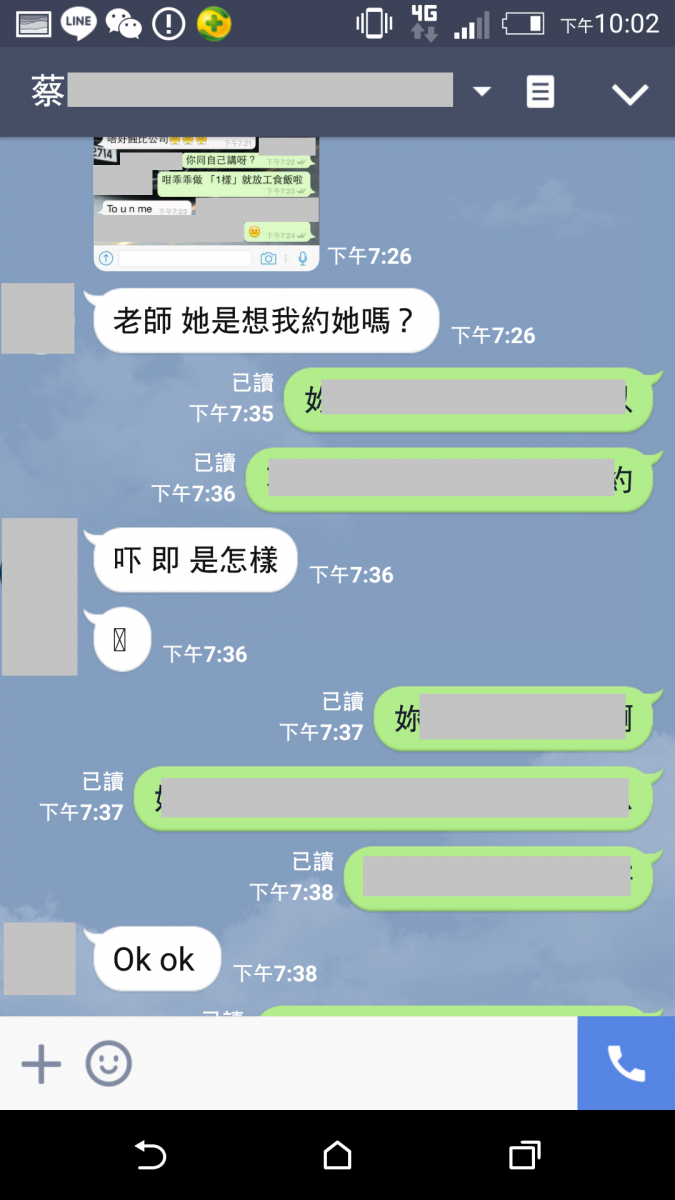Open the recent apps view

click(524, 1156)
